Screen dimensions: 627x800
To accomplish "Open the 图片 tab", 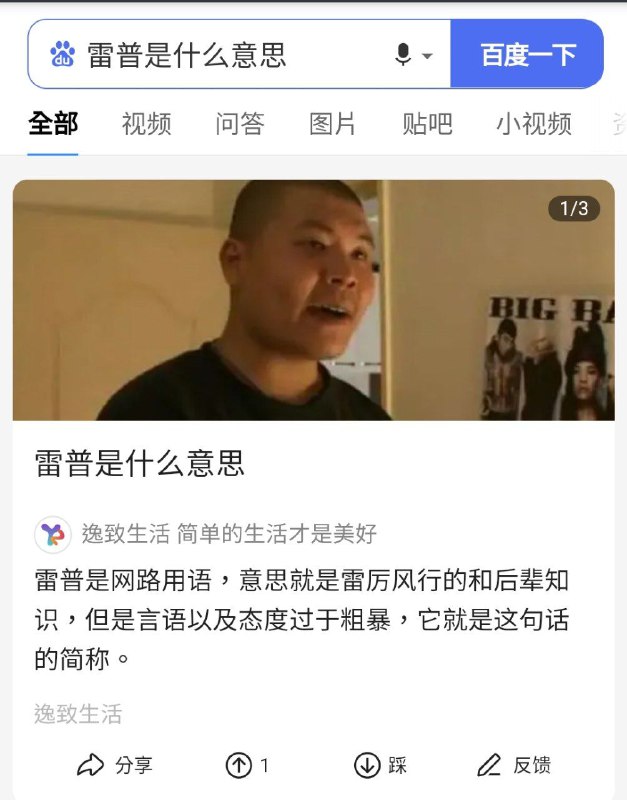I will [x=333, y=124].
